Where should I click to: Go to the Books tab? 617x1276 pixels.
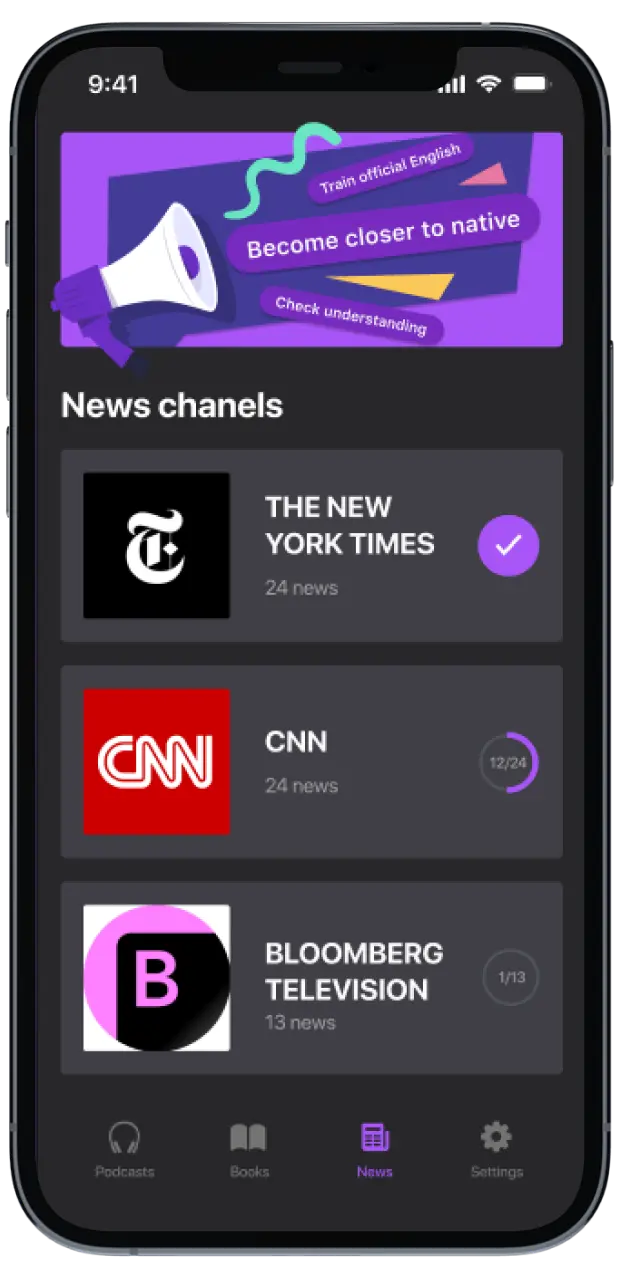click(249, 1150)
